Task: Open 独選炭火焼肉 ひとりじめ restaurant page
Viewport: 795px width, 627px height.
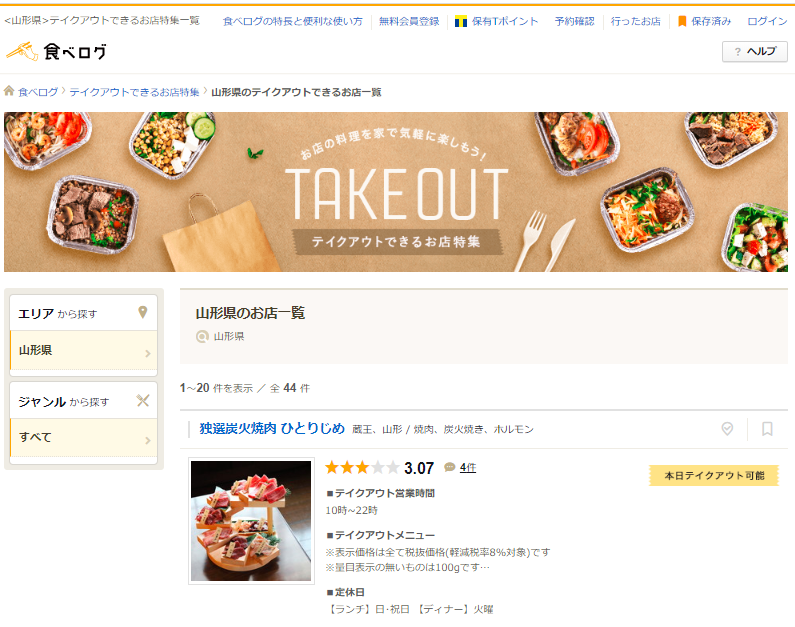Action: [271, 429]
